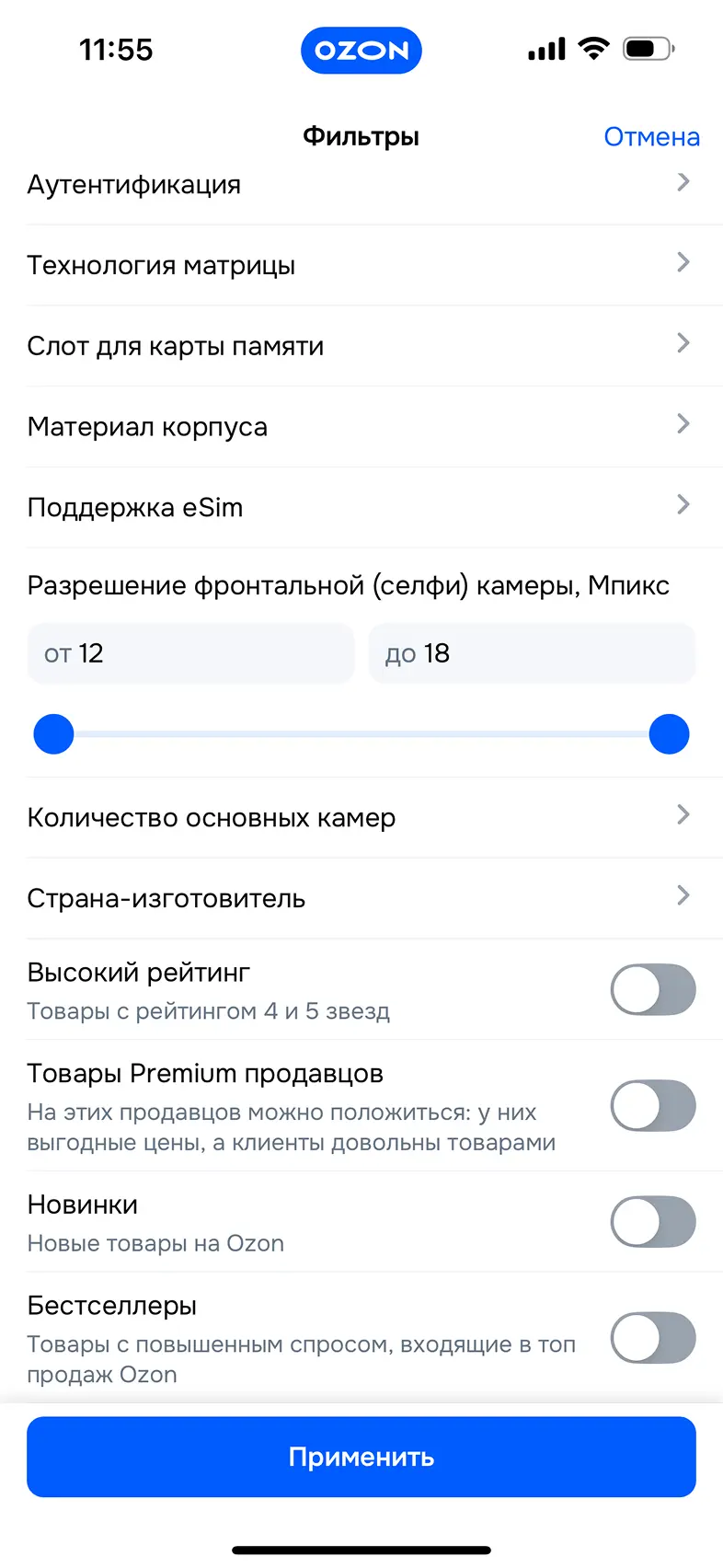
Task: Tap the left handle of the megapixel slider
Action: 53,734
